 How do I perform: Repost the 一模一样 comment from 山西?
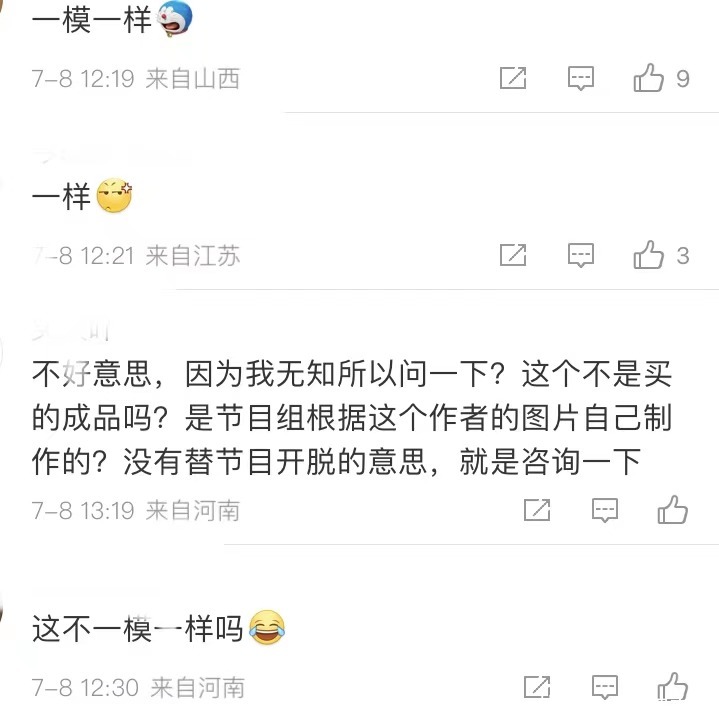click(513, 78)
